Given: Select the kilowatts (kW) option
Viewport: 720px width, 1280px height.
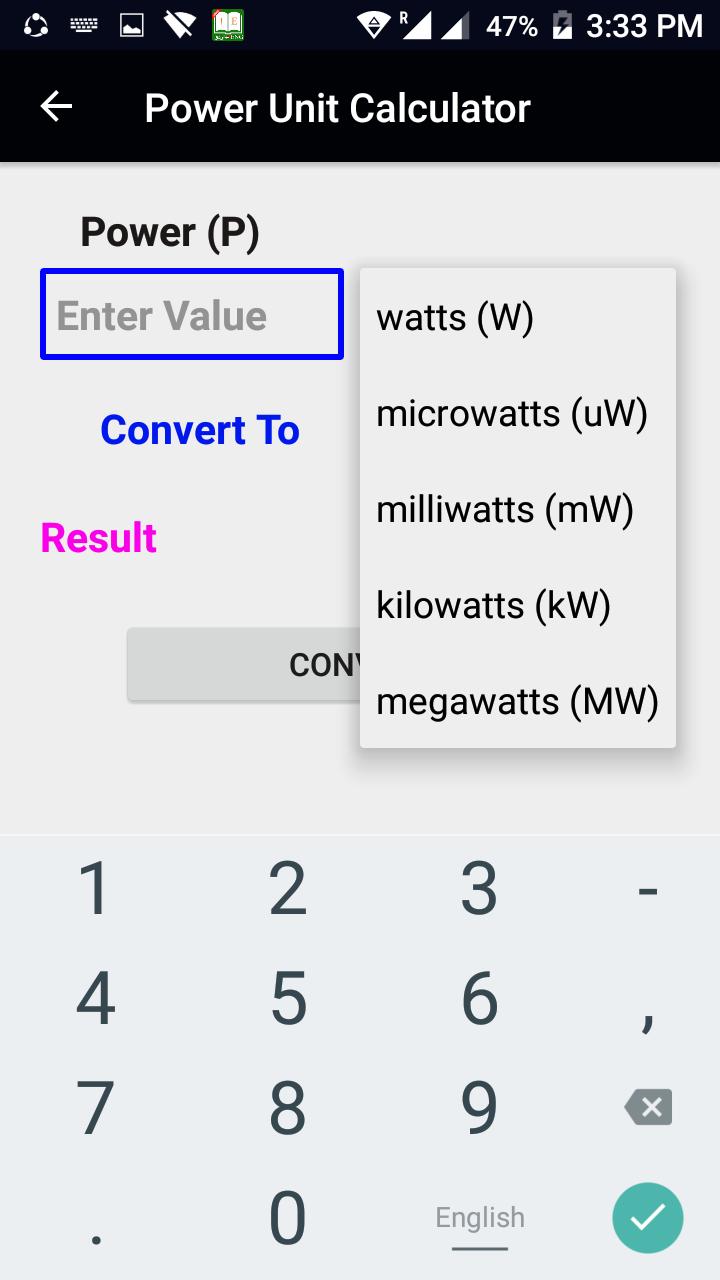Looking at the screenshot, I should pos(517,606).
